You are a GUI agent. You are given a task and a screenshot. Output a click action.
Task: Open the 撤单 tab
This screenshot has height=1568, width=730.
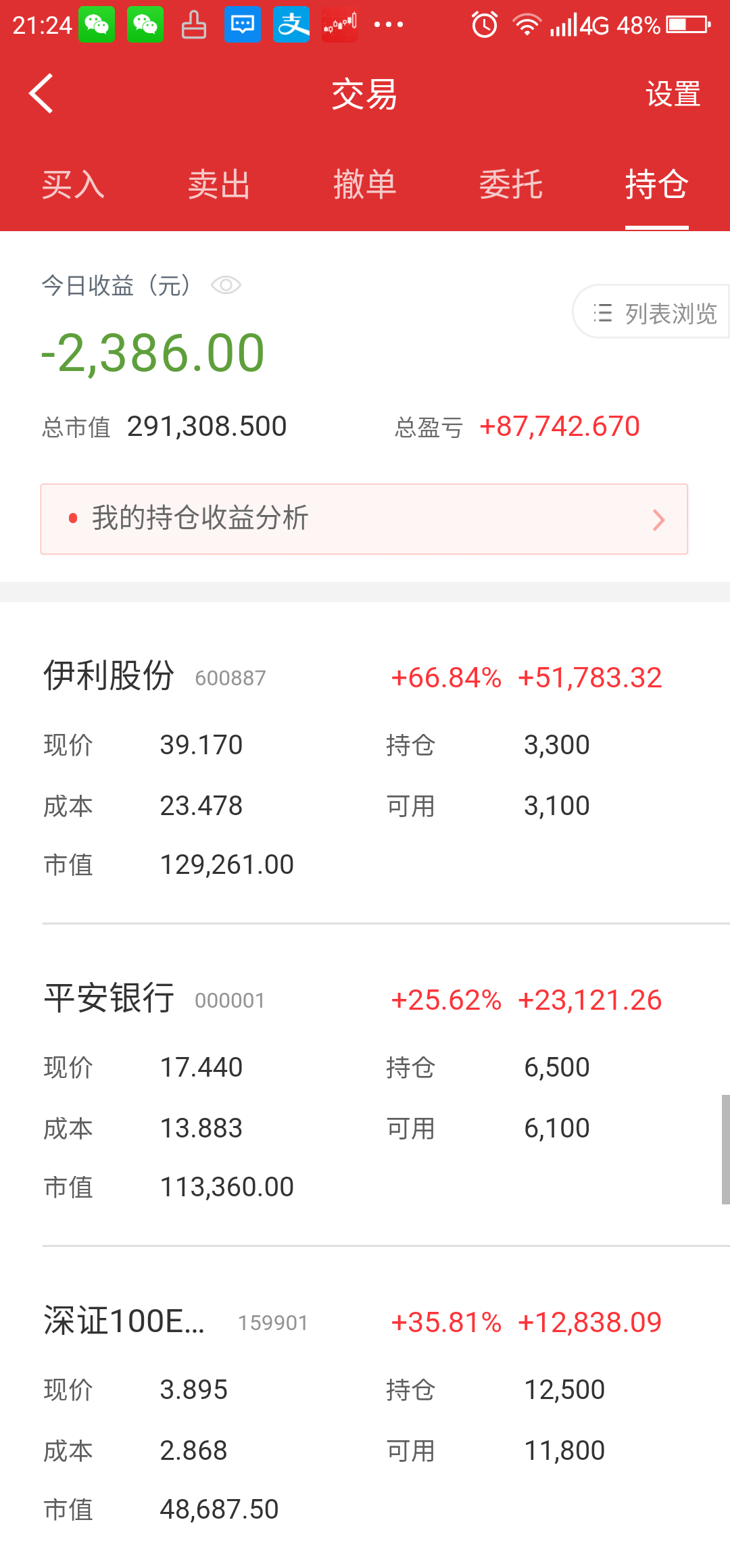[x=365, y=185]
